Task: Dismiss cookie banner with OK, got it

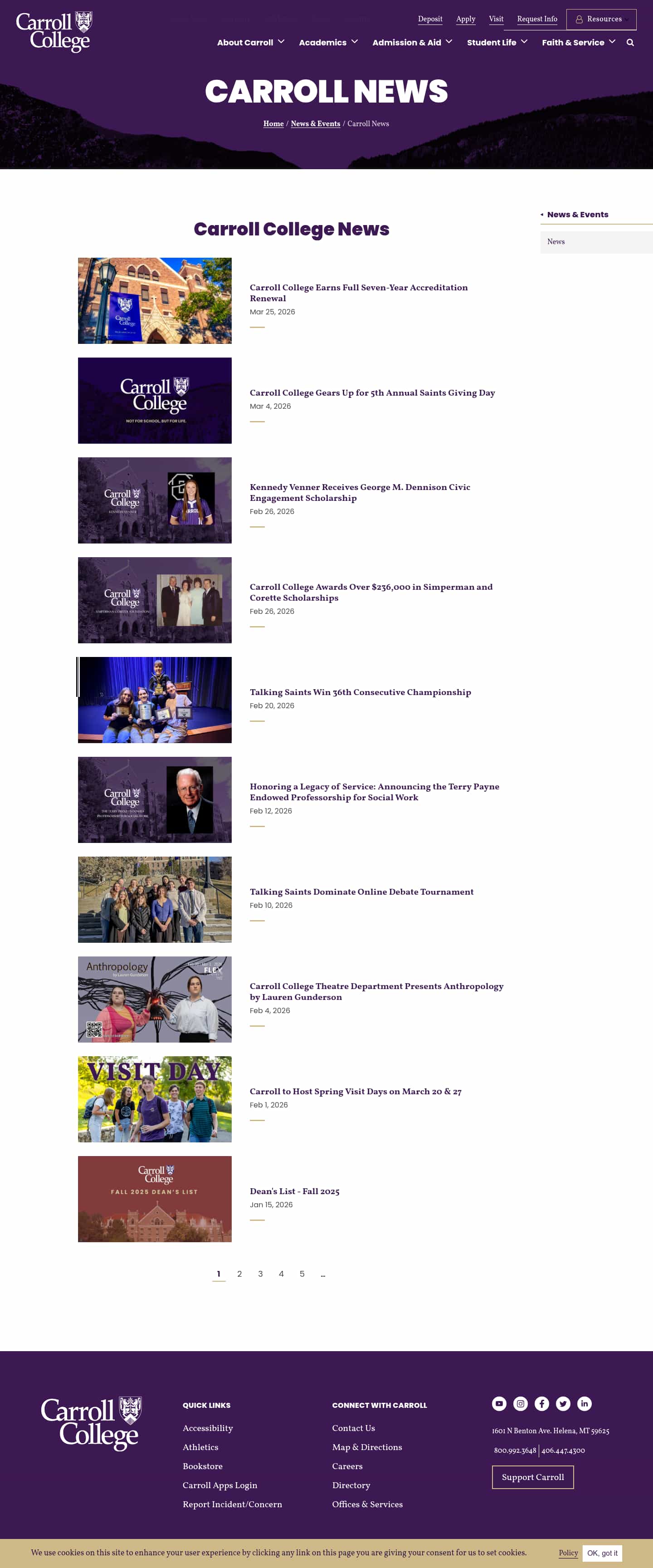Action: coord(601,1553)
